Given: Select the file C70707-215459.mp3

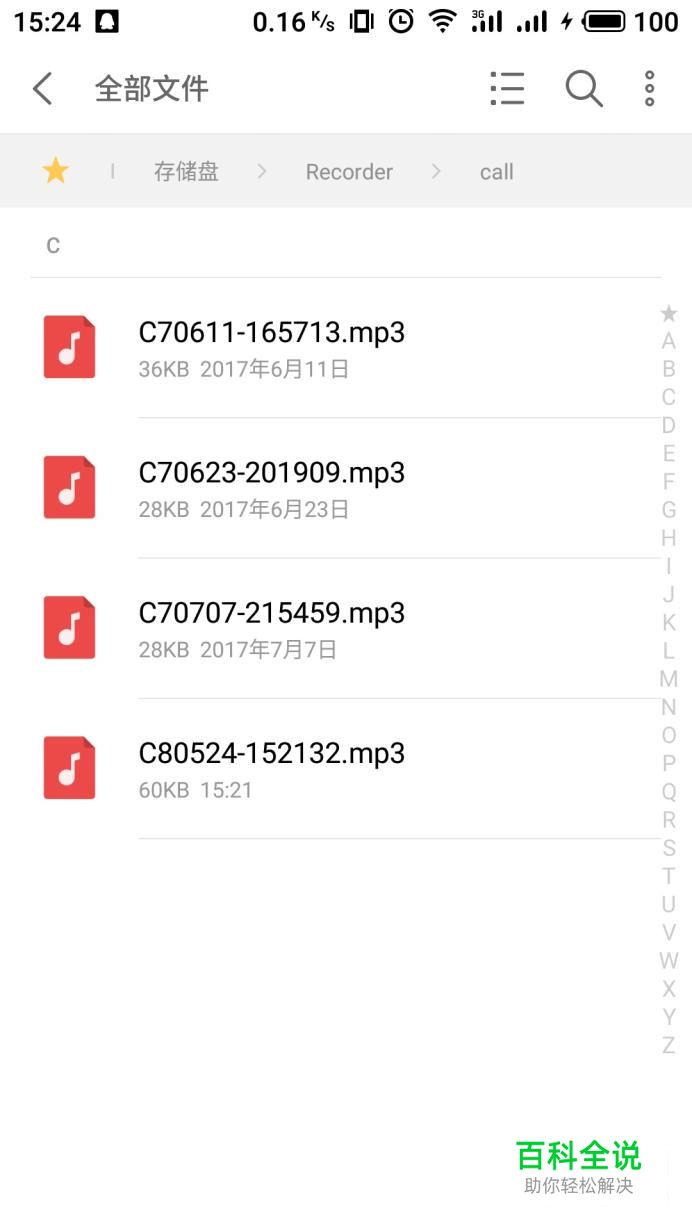Looking at the screenshot, I should click(346, 628).
